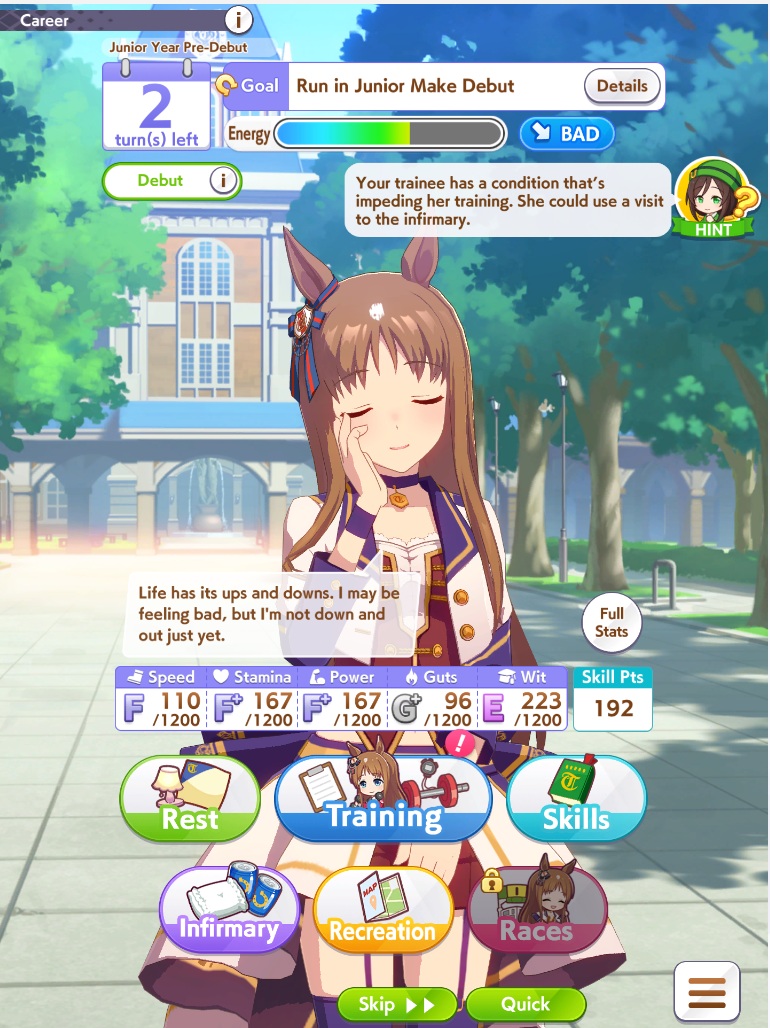Image resolution: width=770 pixels, height=1028 pixels.
Task: Open the Debut info button
Action: click(x=224, y=181)
